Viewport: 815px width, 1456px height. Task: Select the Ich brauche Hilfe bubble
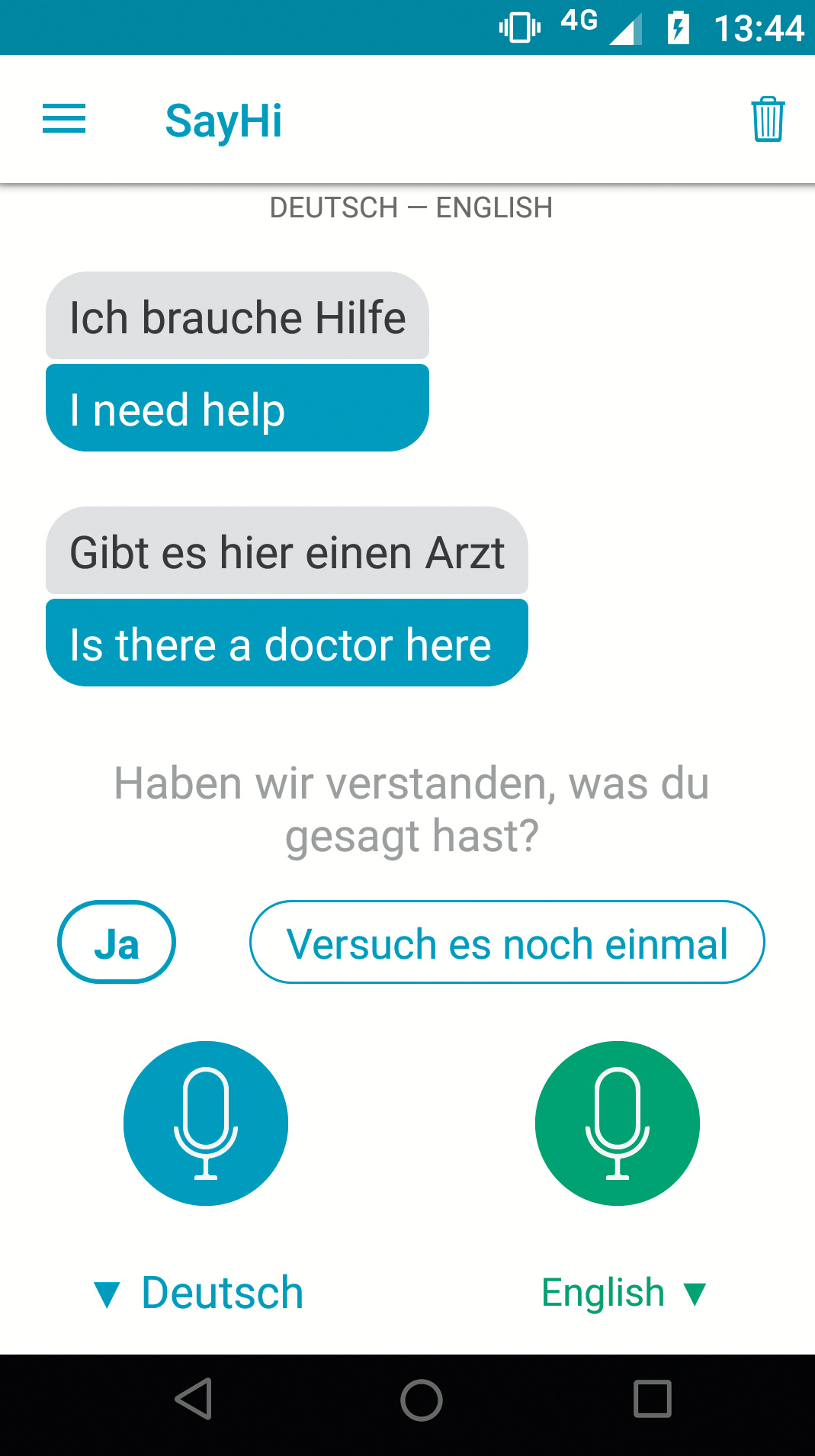tap(237, 317)
